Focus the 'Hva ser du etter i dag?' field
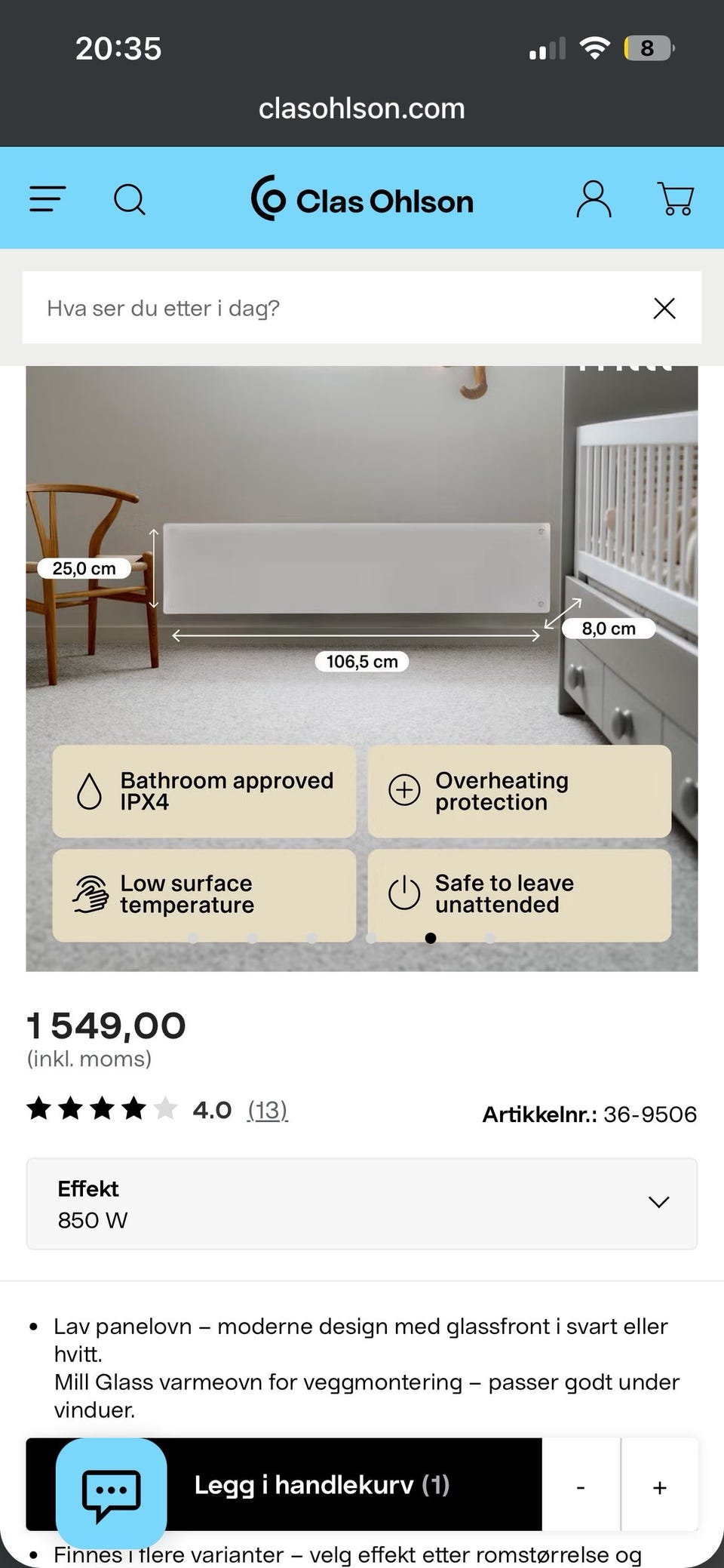Viewport: 724px width, 1568px height. point(332,308)
